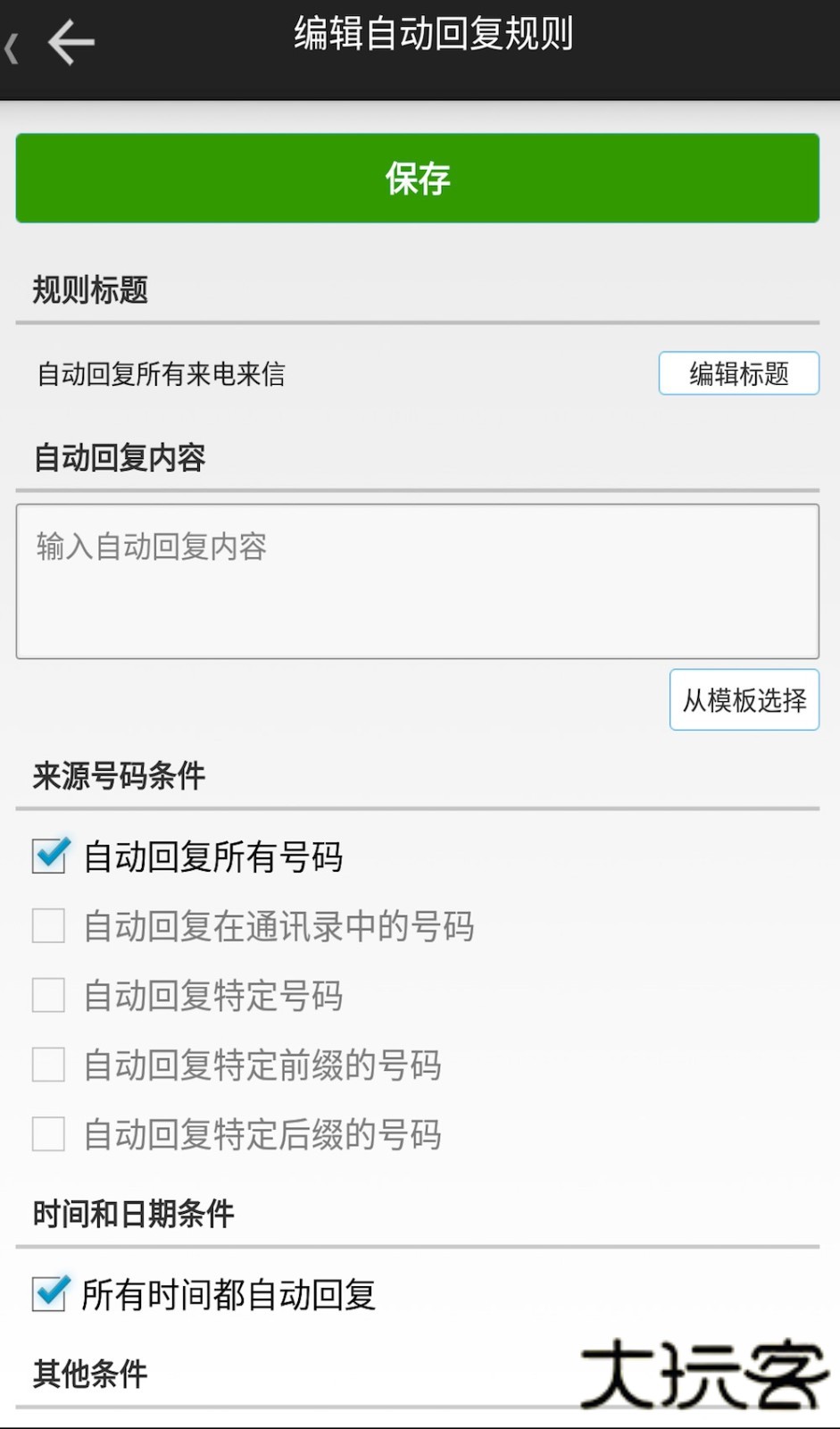Click the checked checkbox next to 自动回复所有号码

coord(49,855)
